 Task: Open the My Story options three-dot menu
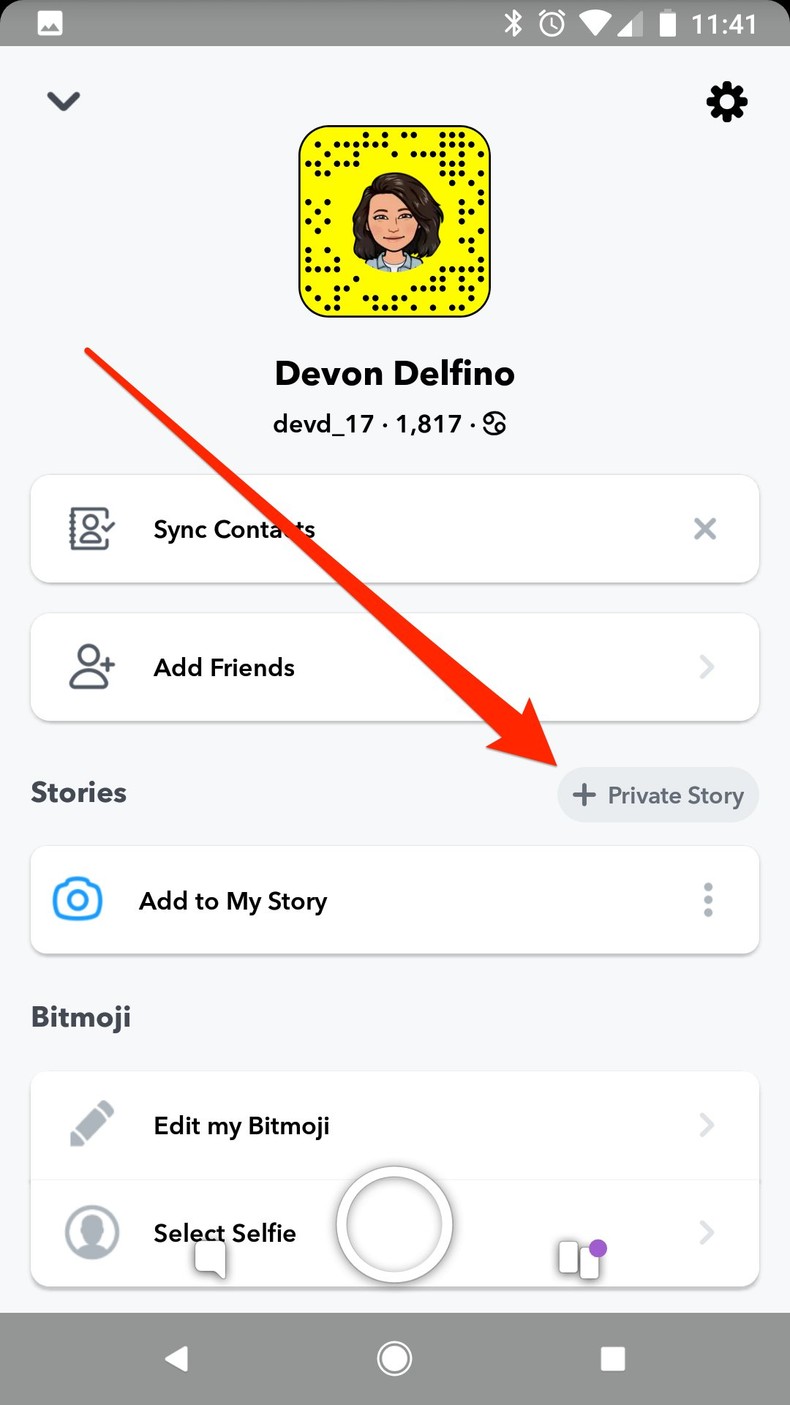tap(708, 899)
